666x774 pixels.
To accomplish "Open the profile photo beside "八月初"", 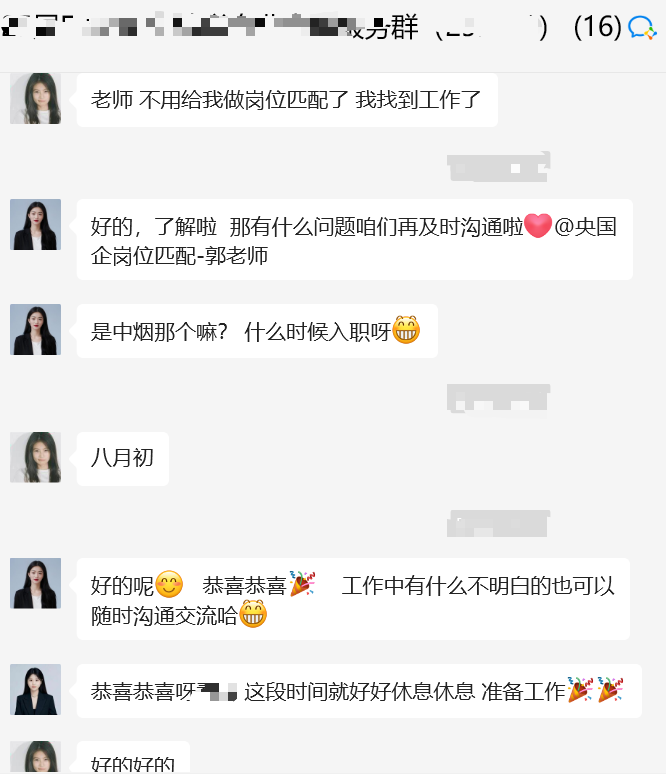I will click(x=35, y=457).
